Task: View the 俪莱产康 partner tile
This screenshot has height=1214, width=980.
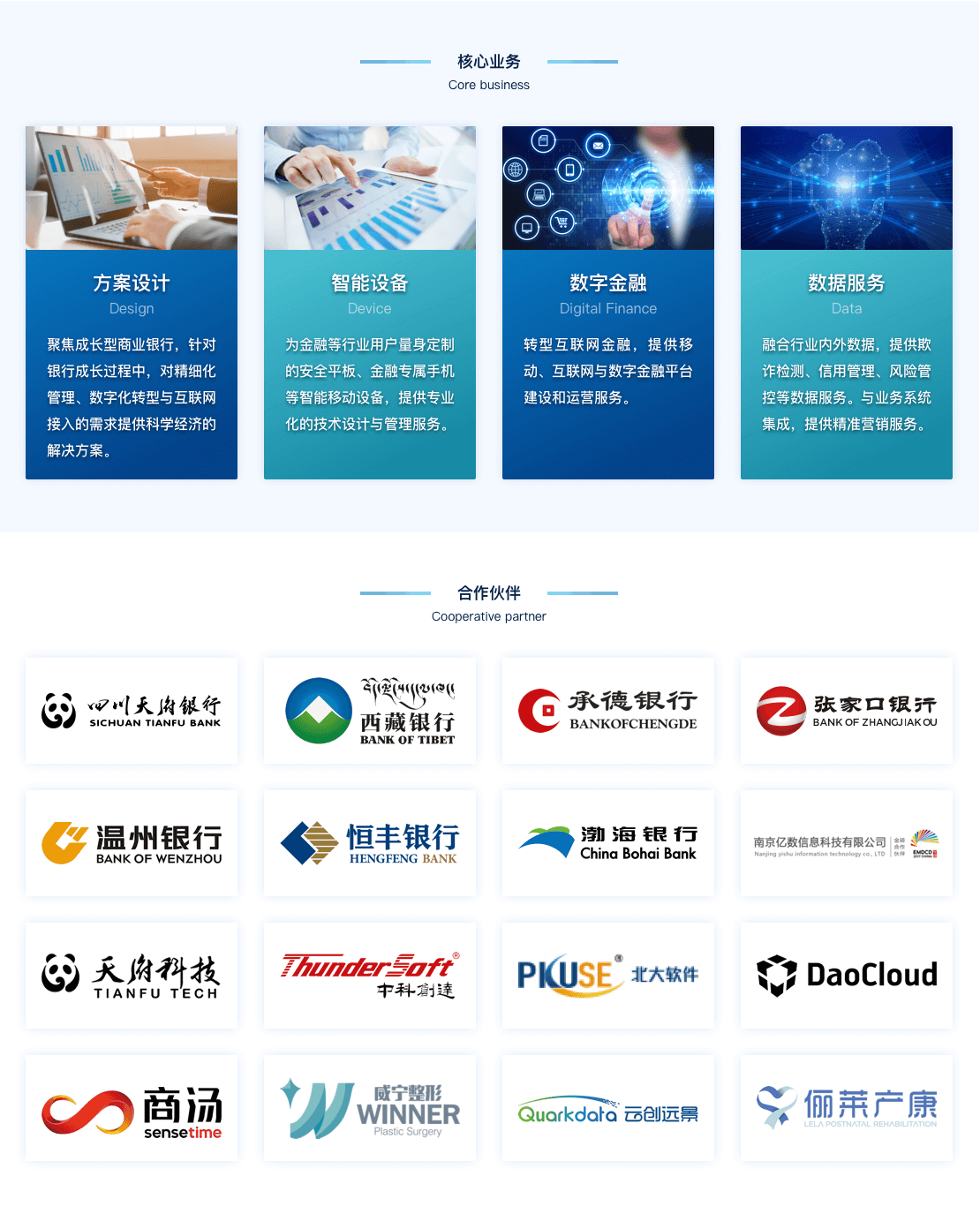Action: click(847, 1108)
